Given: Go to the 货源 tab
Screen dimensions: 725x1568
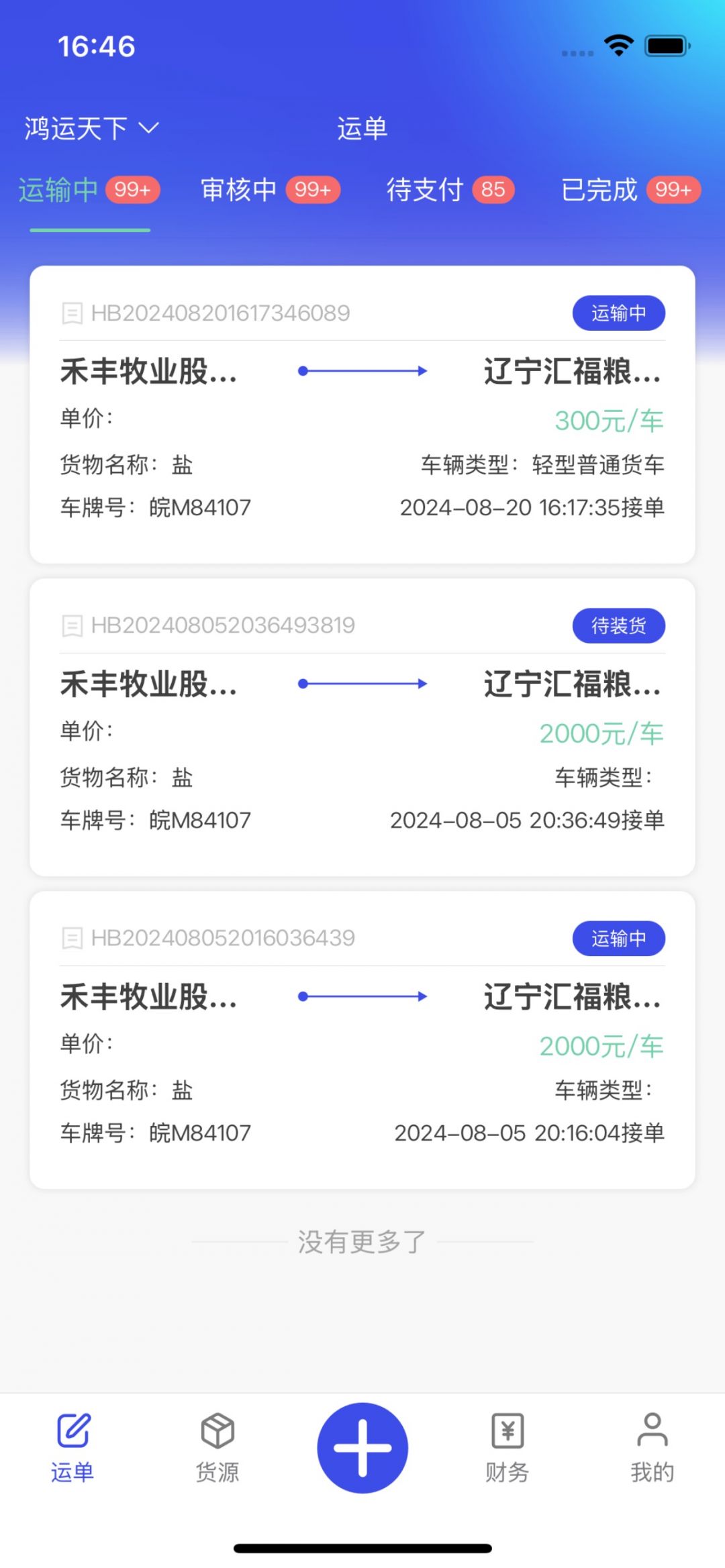Looking at the screenshot, I should click(217, 1447).
